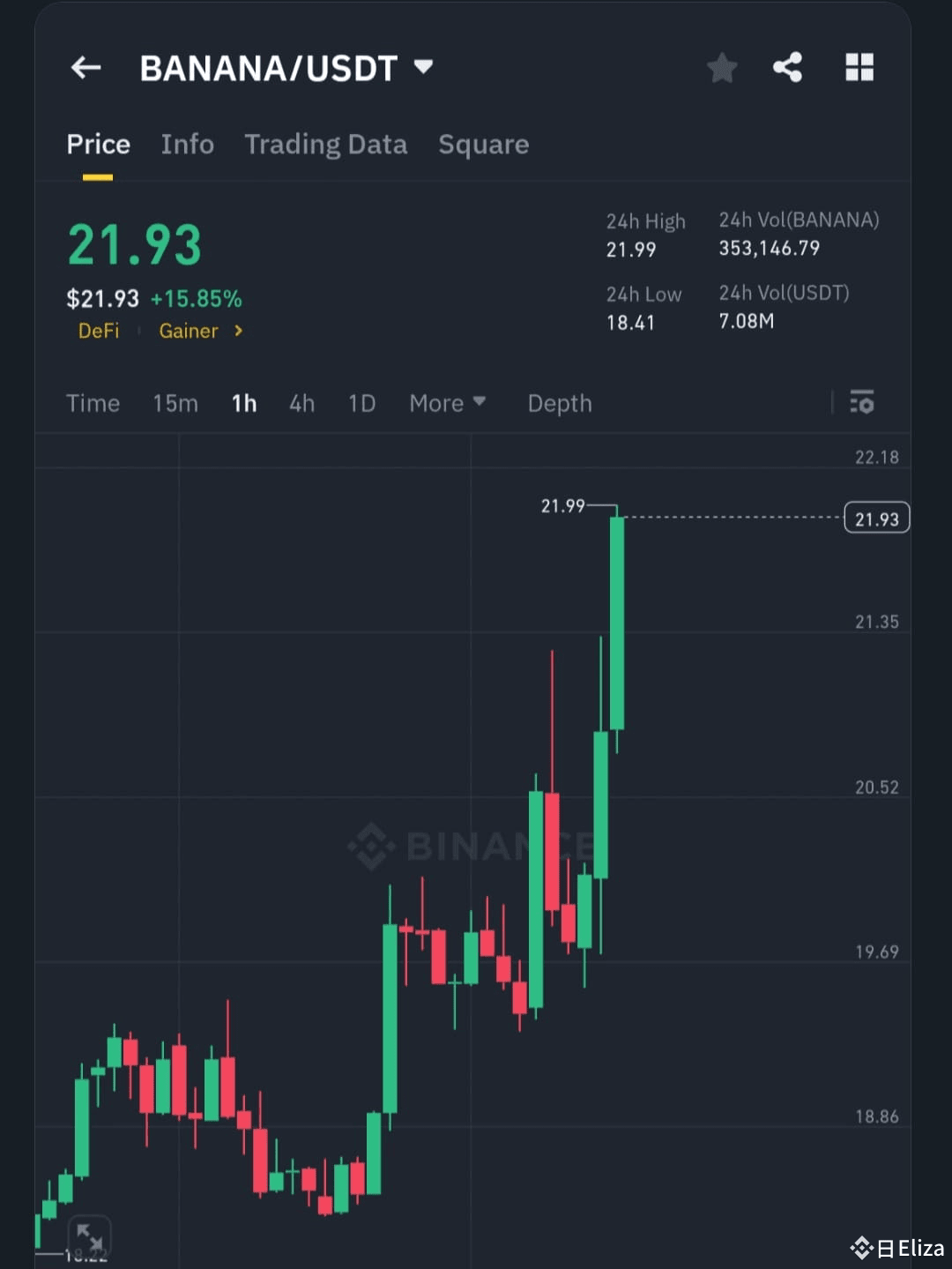Screen dimensions: 952x1269
Task: Click the DeFi tag label
Action: tap(98, 332)
